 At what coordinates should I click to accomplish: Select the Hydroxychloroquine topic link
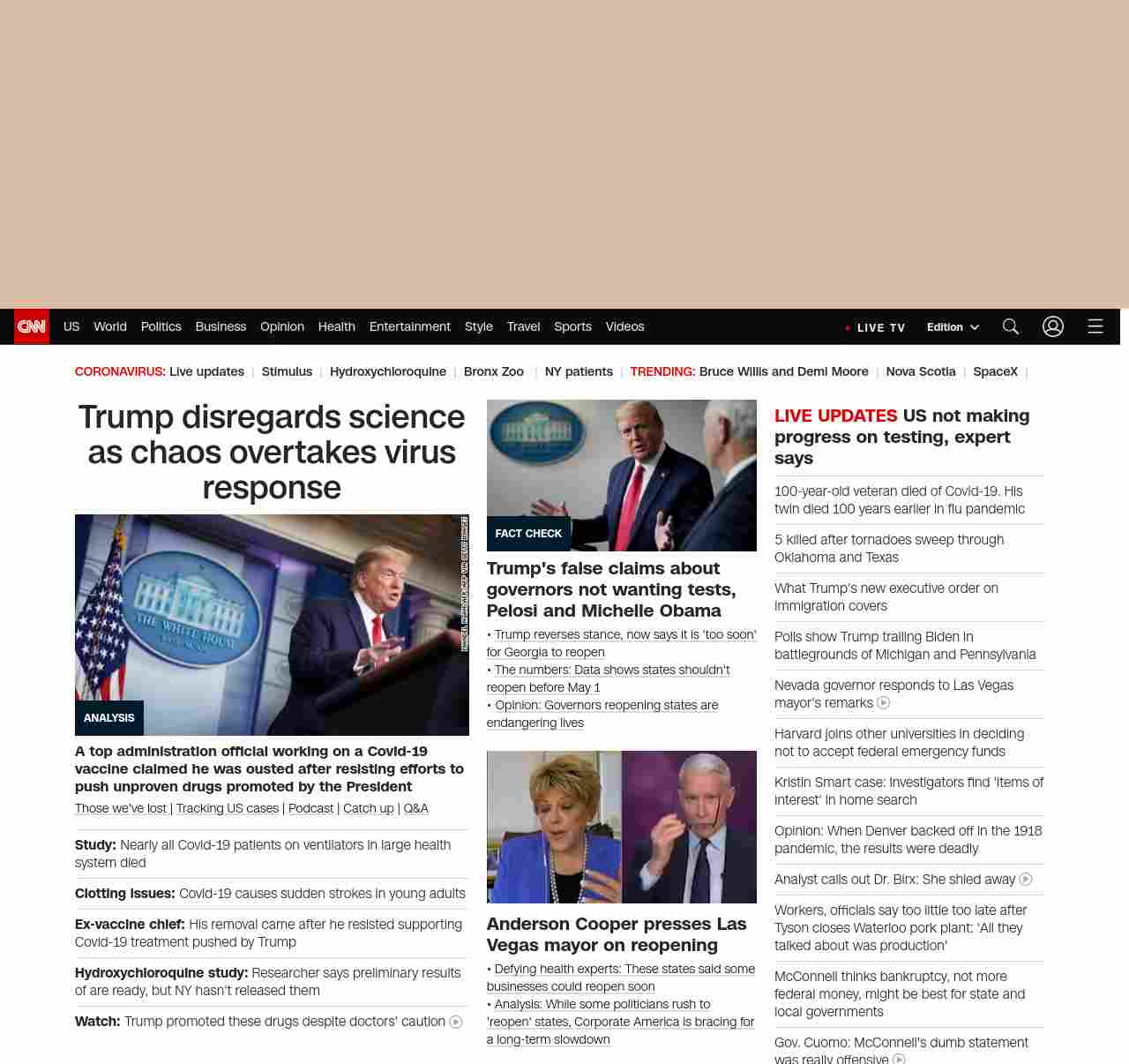(x=388, y=371)
